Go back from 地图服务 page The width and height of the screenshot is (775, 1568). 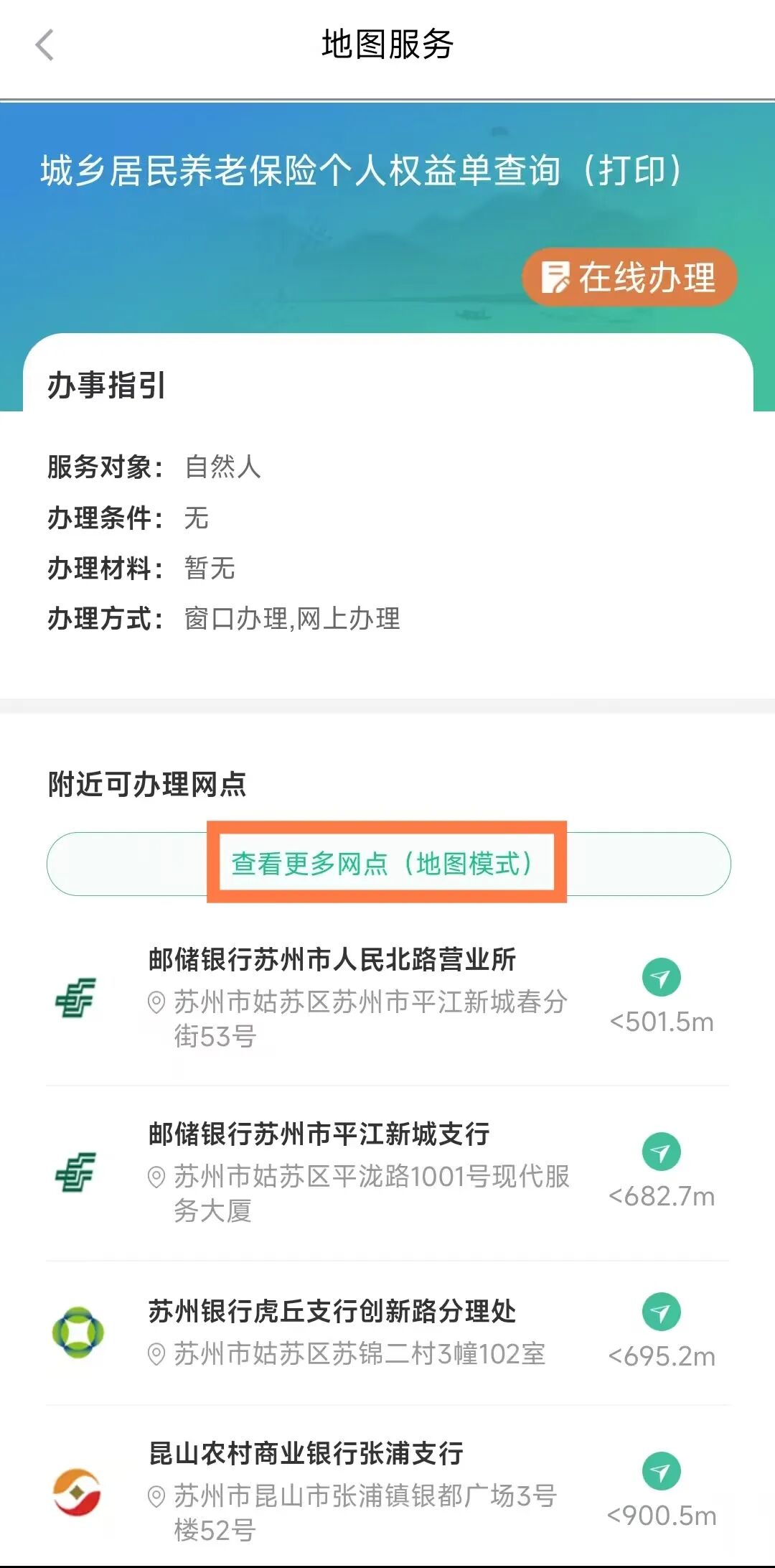[x=44, y=45]
